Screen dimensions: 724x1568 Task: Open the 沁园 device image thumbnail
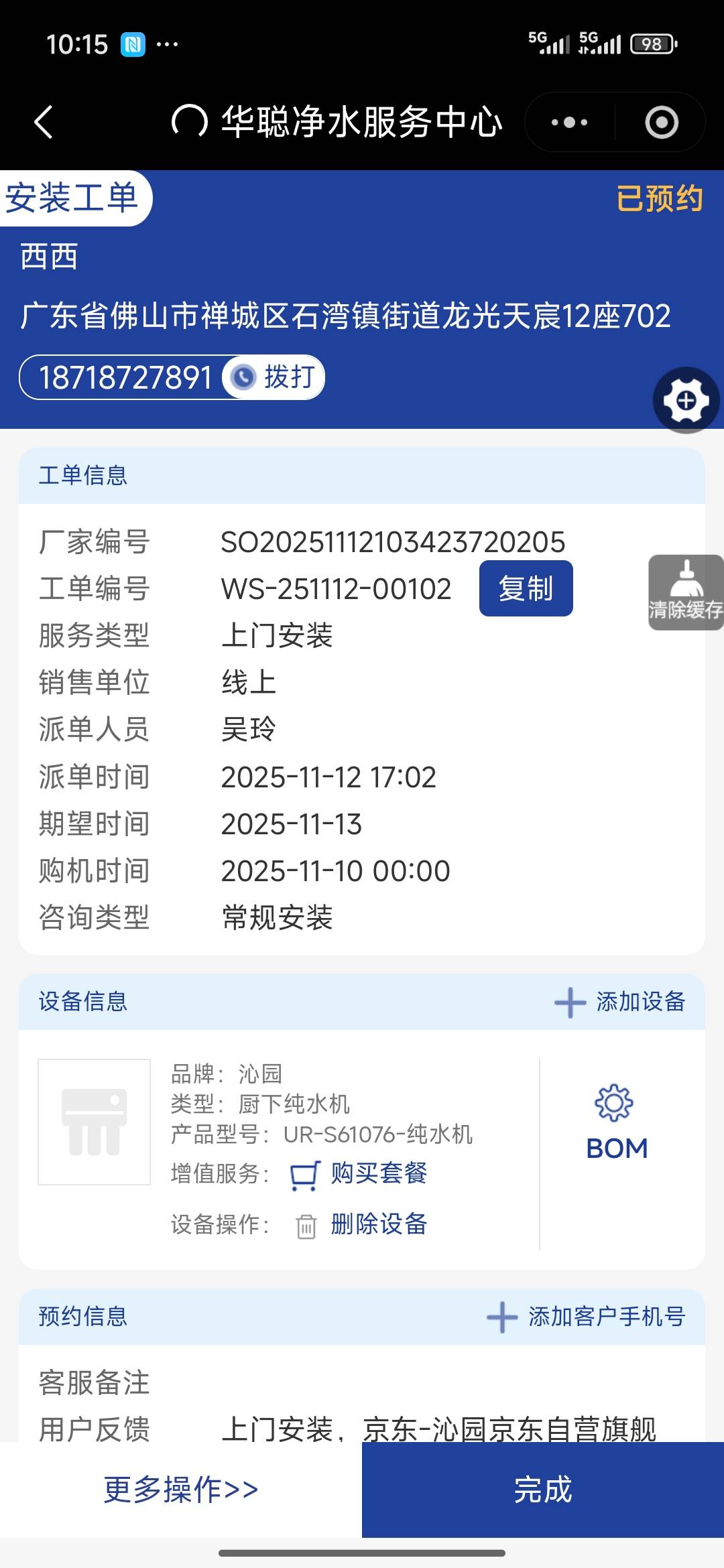(x=95, y=1122)
